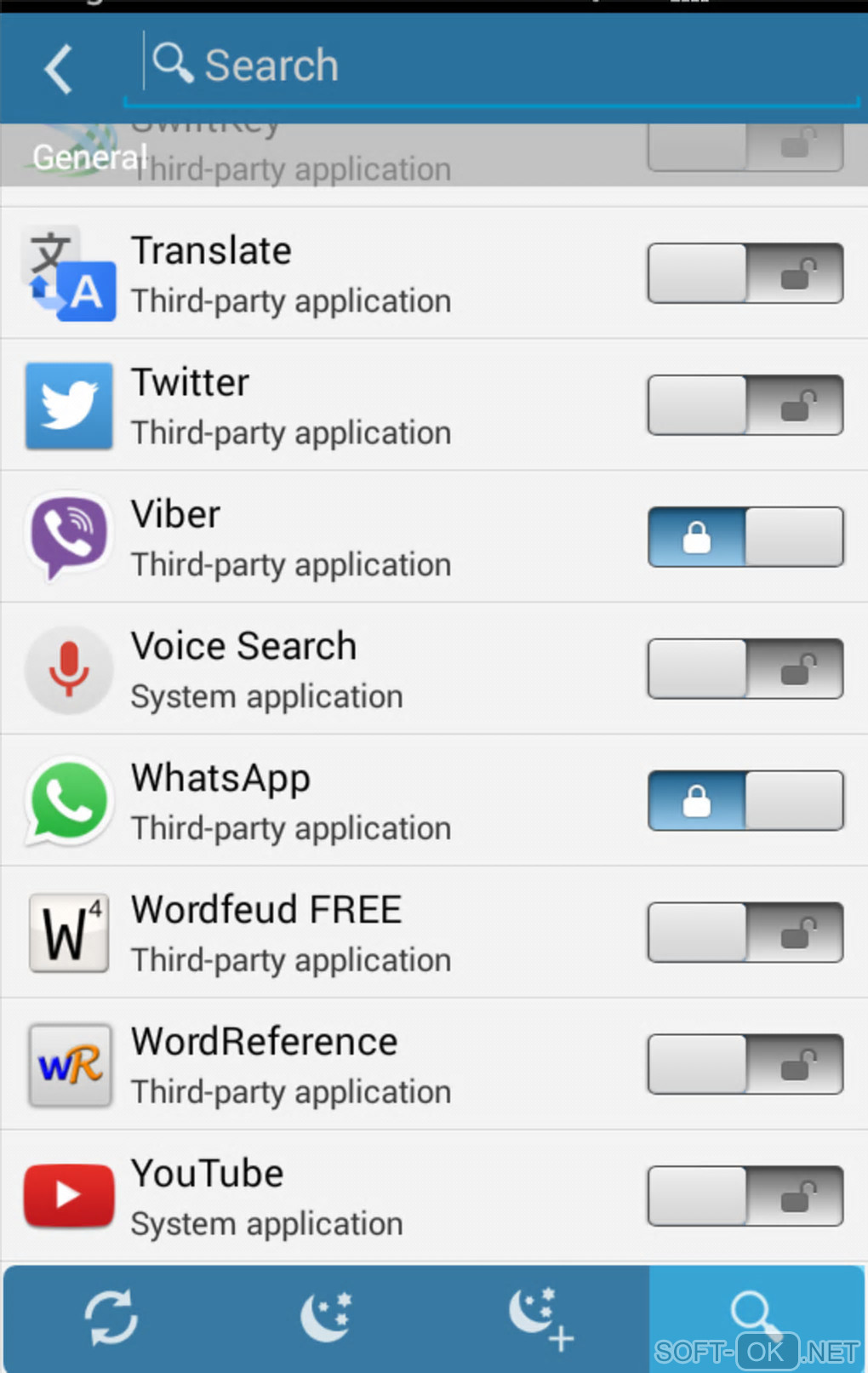Switch on WordReference lock
The image size is (868, 1373).
point(745,1064)
